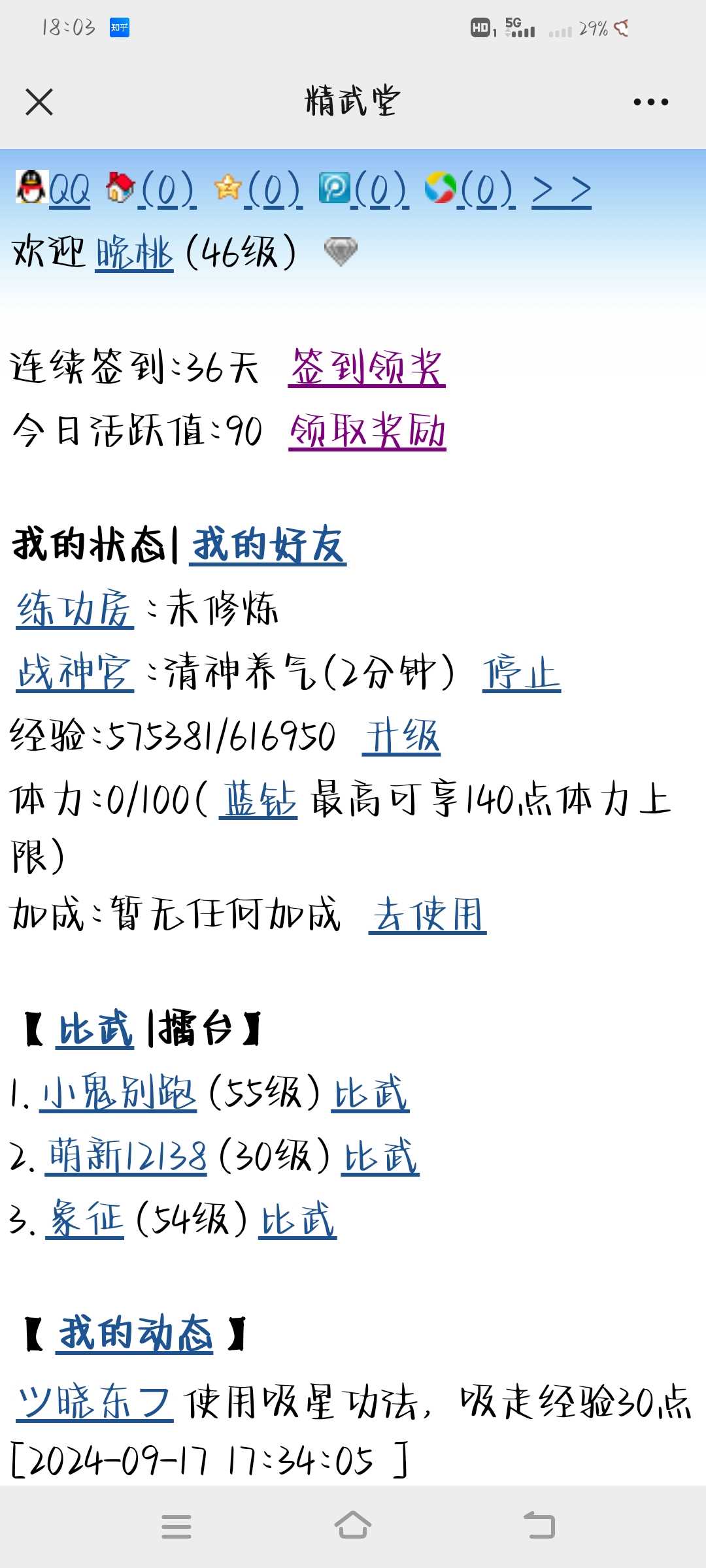Screen dimensions: 706x1568
Task: Open the 练功房 link
Action: pos(75,610)
